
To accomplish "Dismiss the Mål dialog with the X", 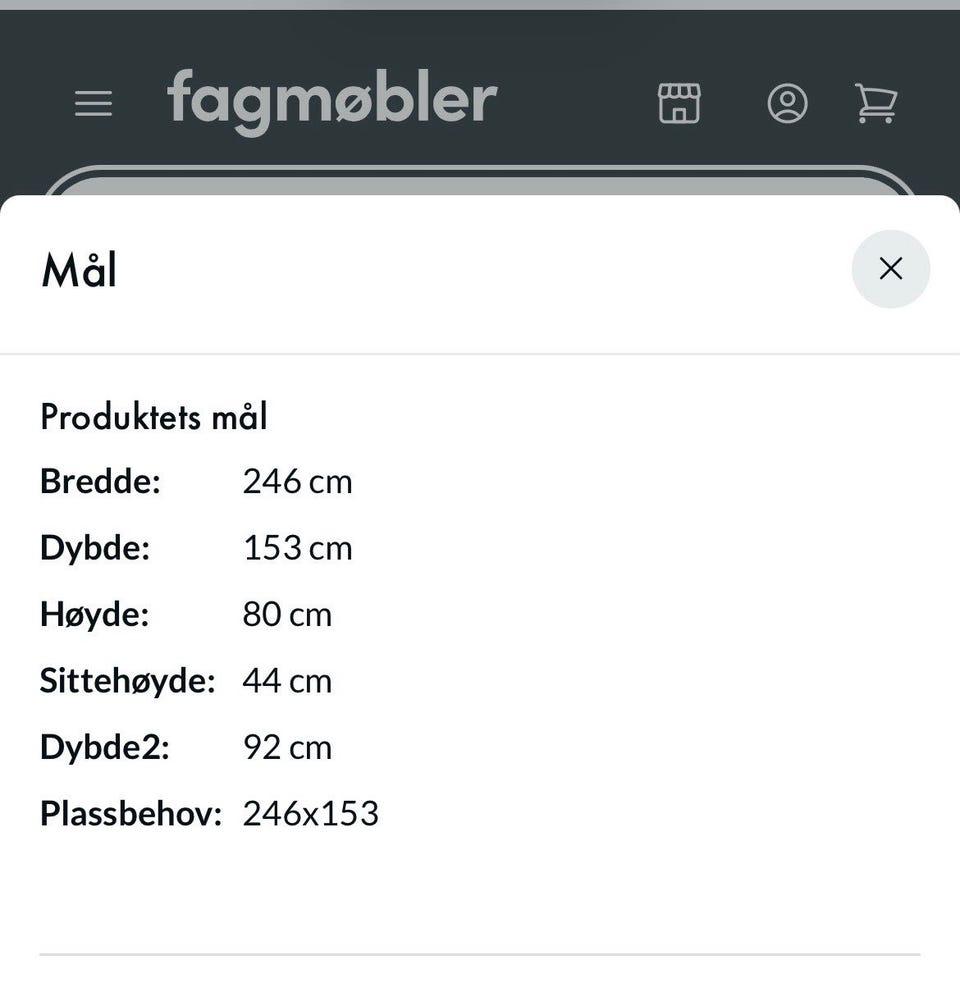I will click(x=890, y=269).
